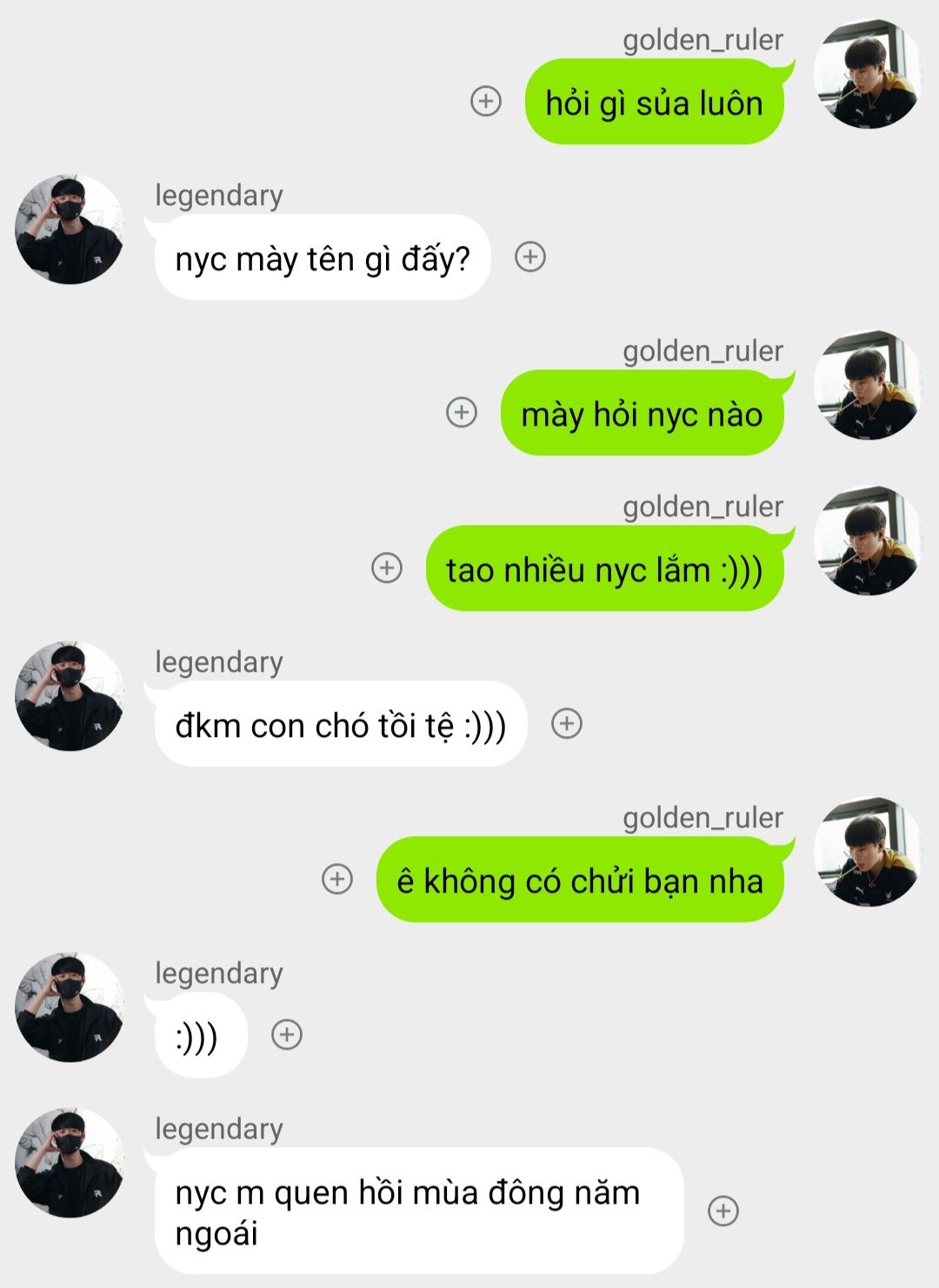Add a reaction to "hỏi gì sủa luôn"
Image resolution: width=939 pixels, height=1288 pixels.
click(x=486, y=101)
